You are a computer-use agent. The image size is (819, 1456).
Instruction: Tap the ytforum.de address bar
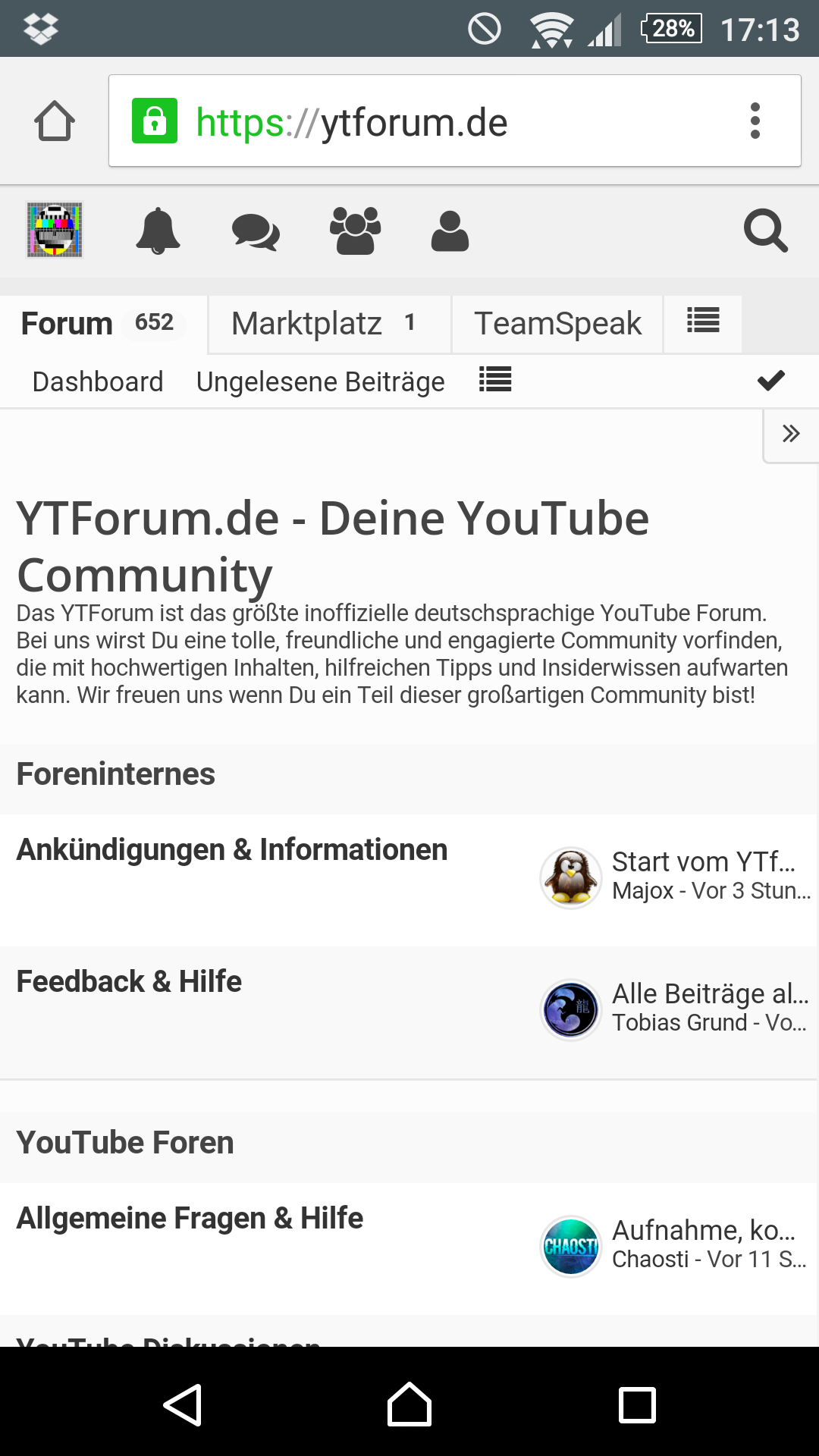(x=425, y=121)
